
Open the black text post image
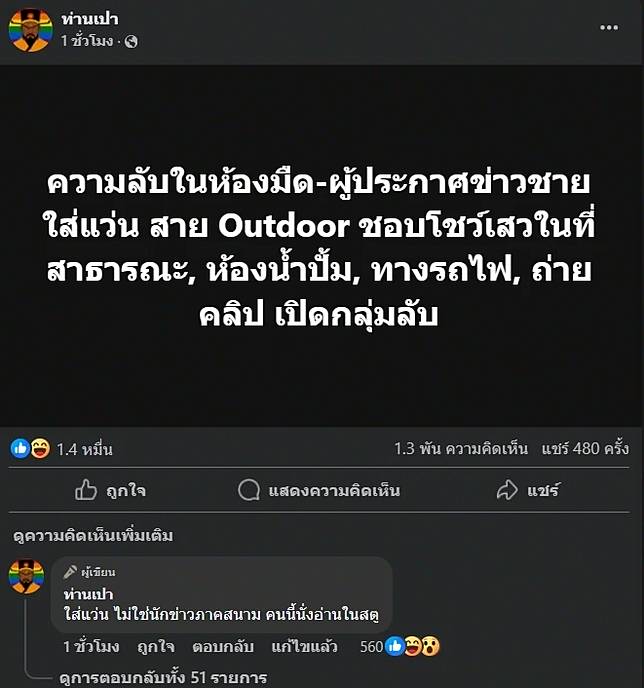click(322, 246)
